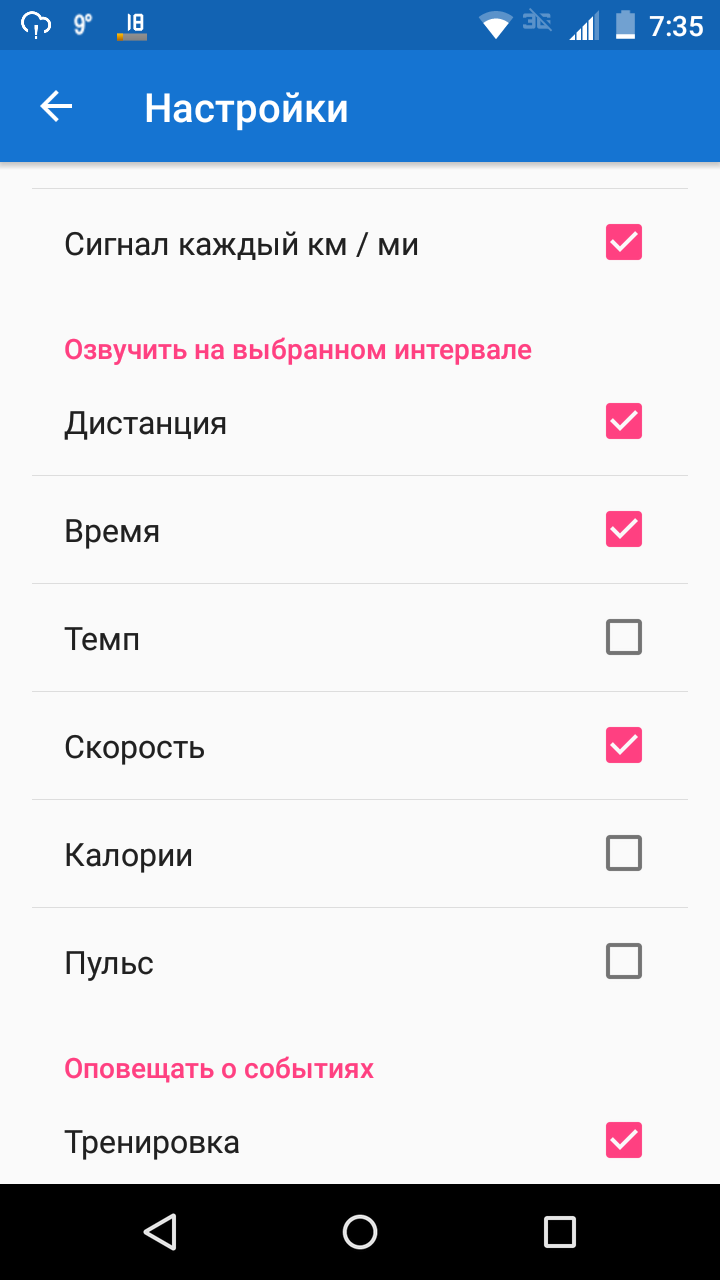Uncheck the Сигнал каждый км / ми checkbox
This screenshot has height=1280, width=720.
624,243
